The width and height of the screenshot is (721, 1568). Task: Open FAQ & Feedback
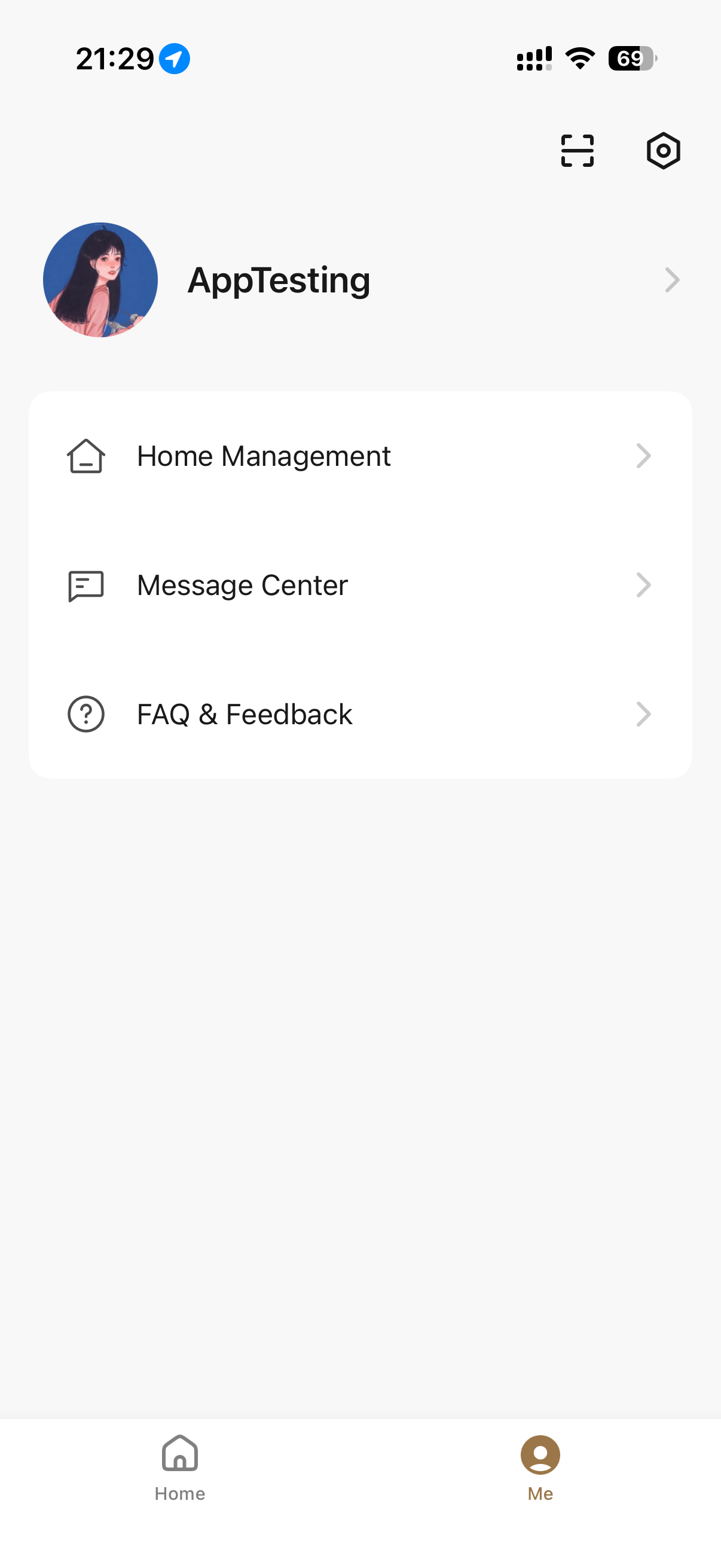pos(360,714)
